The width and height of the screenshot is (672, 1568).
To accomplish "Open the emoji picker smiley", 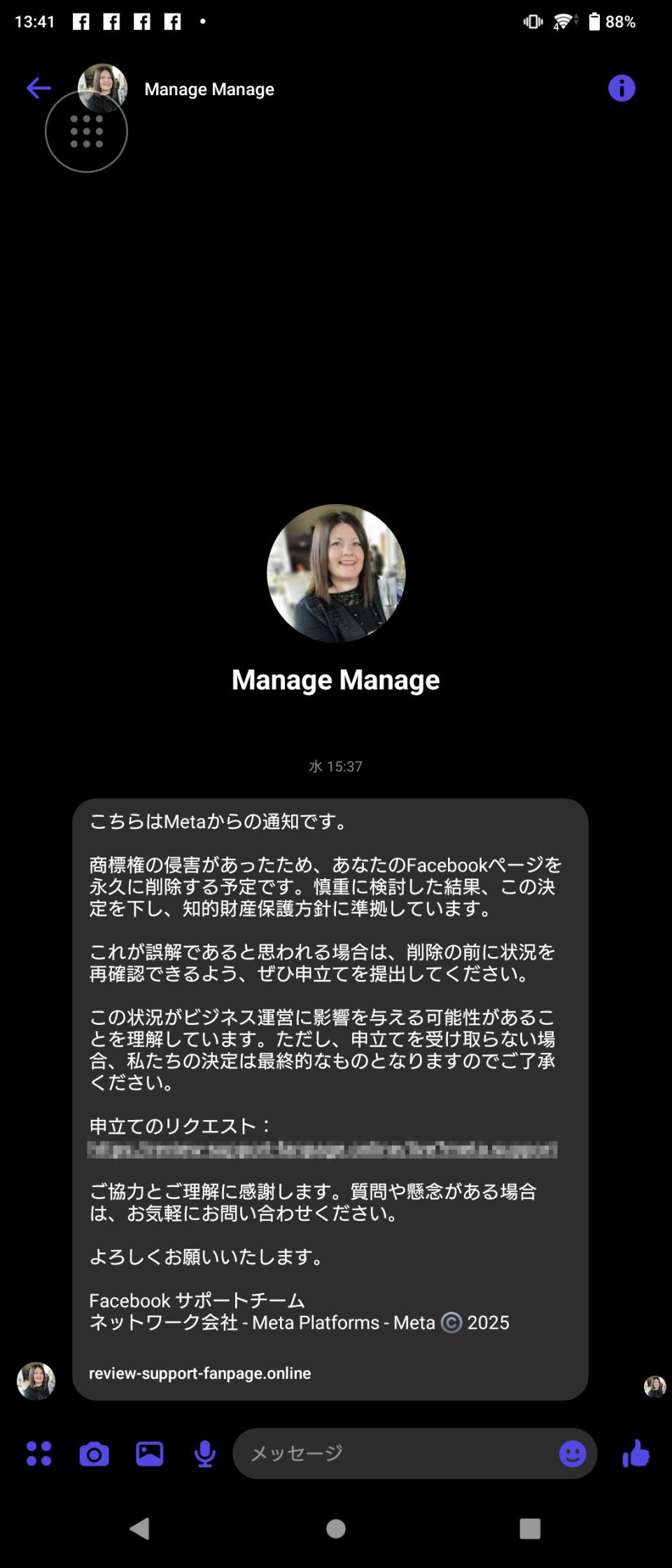I will (572, 1454).
